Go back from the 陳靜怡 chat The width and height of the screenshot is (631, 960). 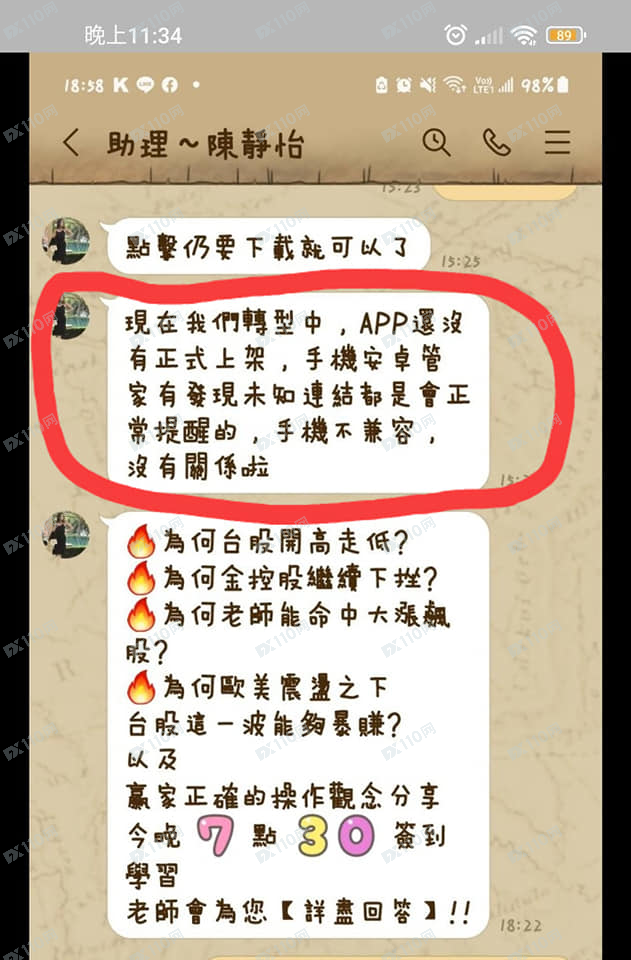70,143
